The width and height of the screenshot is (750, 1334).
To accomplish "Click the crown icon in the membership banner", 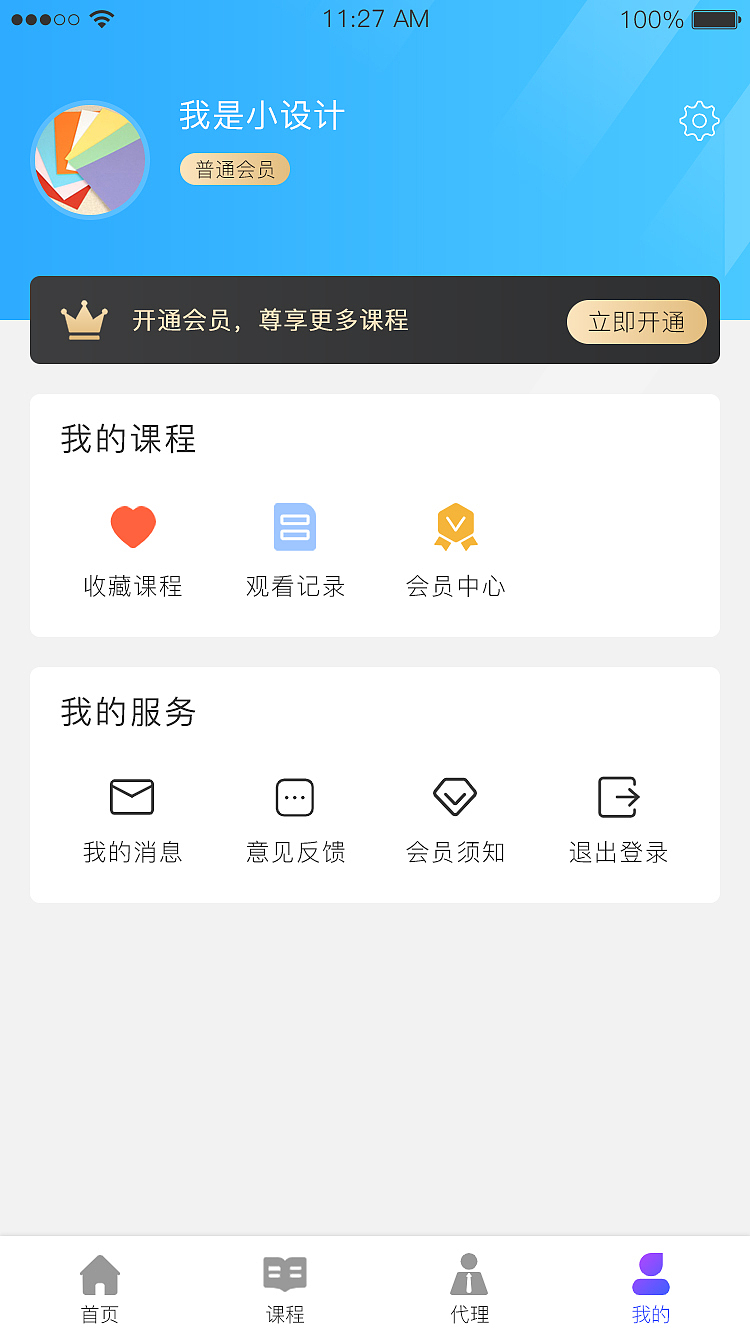I will [84, 320].
